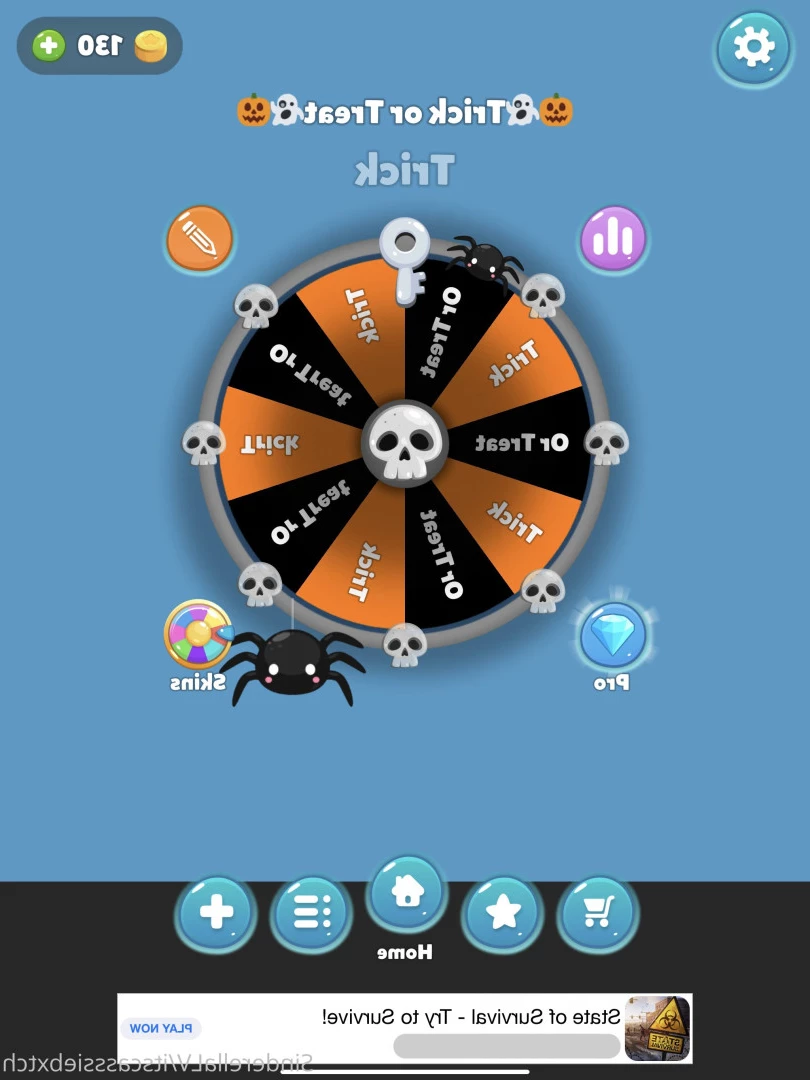Open the Pro diamond upgrade
Viewport: 810px width, 1080px height.
tap(613, 636)
